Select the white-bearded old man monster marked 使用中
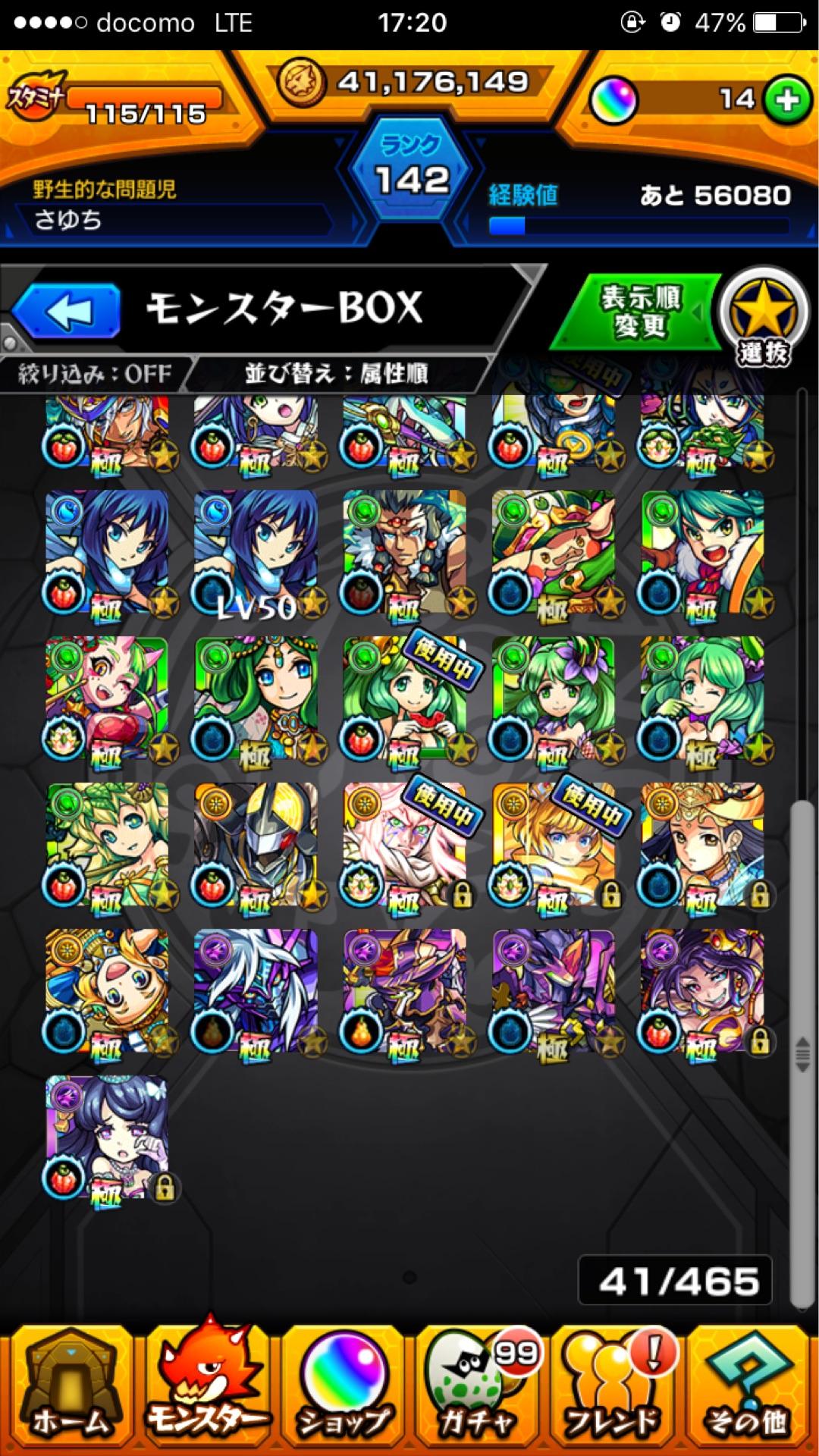819x1456 pixels. (x=404, y=846)
